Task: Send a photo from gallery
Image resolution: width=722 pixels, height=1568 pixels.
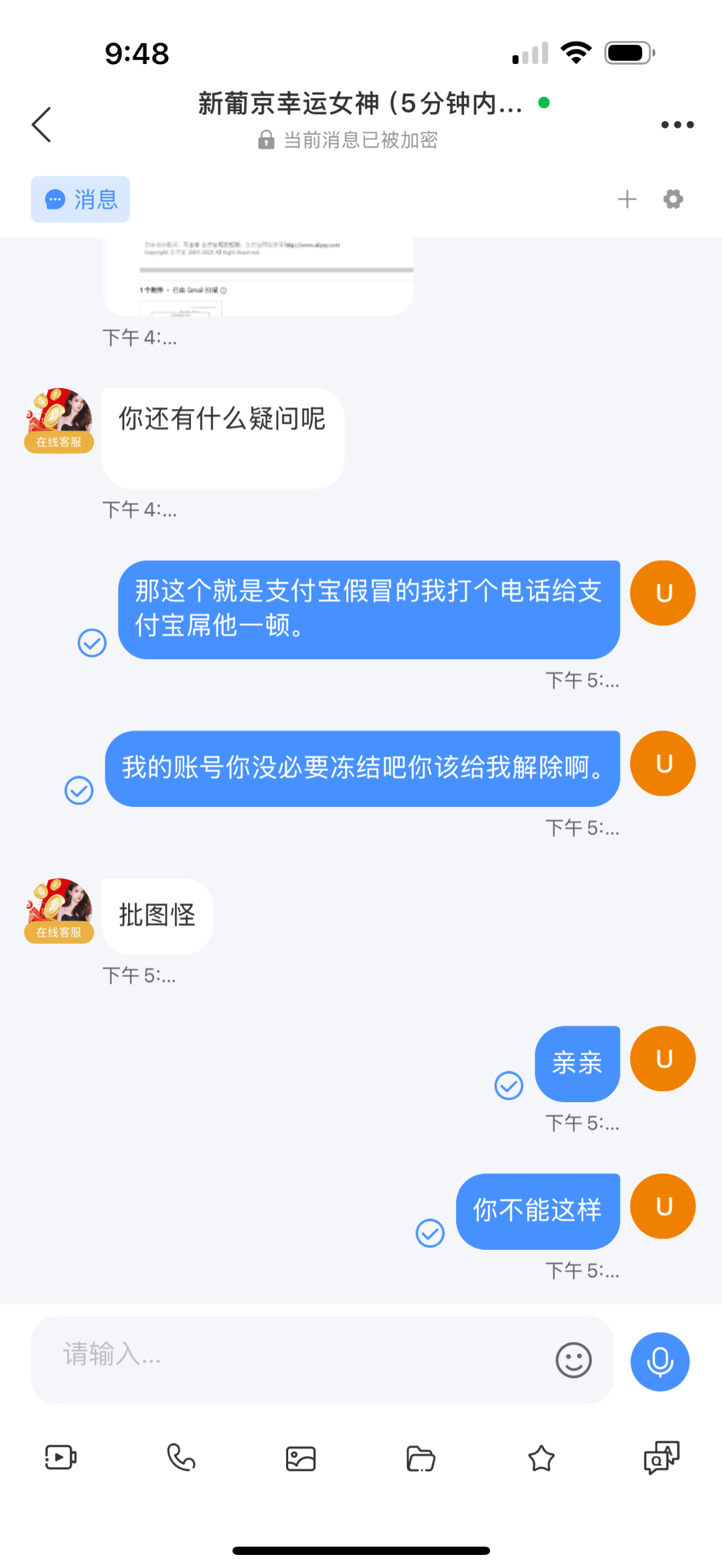Action: (301, 1458)
